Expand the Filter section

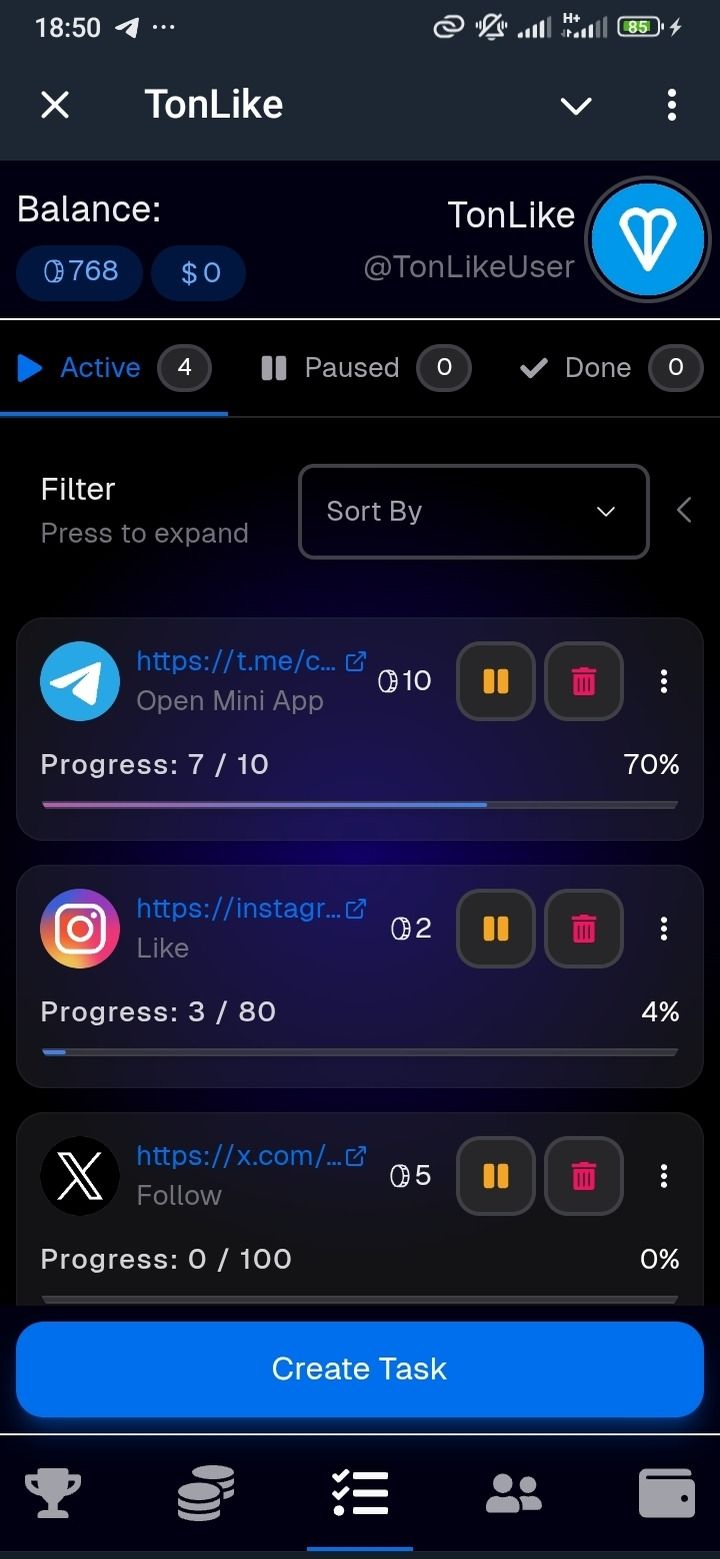click(x=144, y=510)
